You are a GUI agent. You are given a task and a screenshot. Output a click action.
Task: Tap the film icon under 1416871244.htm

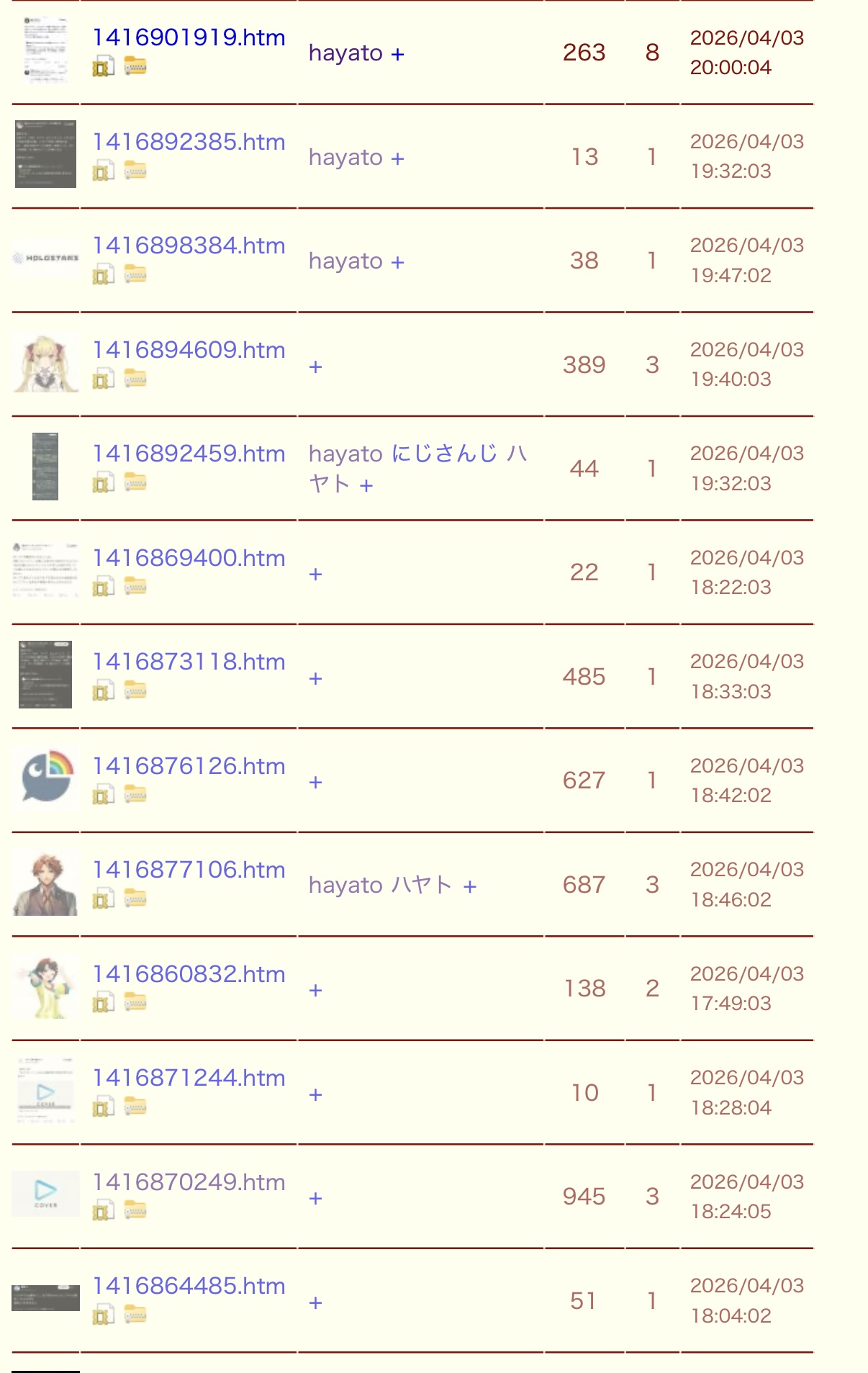(x=103, y=1107)
